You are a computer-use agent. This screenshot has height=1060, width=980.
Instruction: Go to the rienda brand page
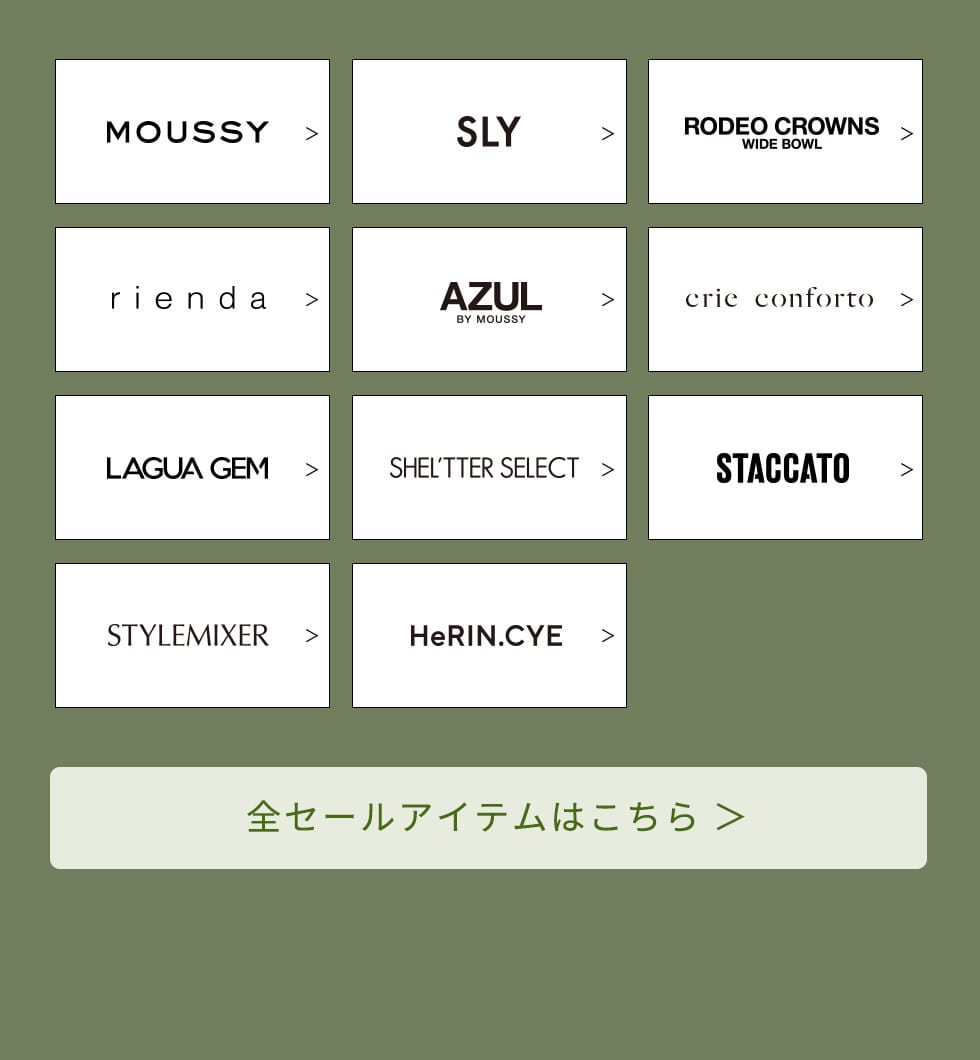click(192, 300)
